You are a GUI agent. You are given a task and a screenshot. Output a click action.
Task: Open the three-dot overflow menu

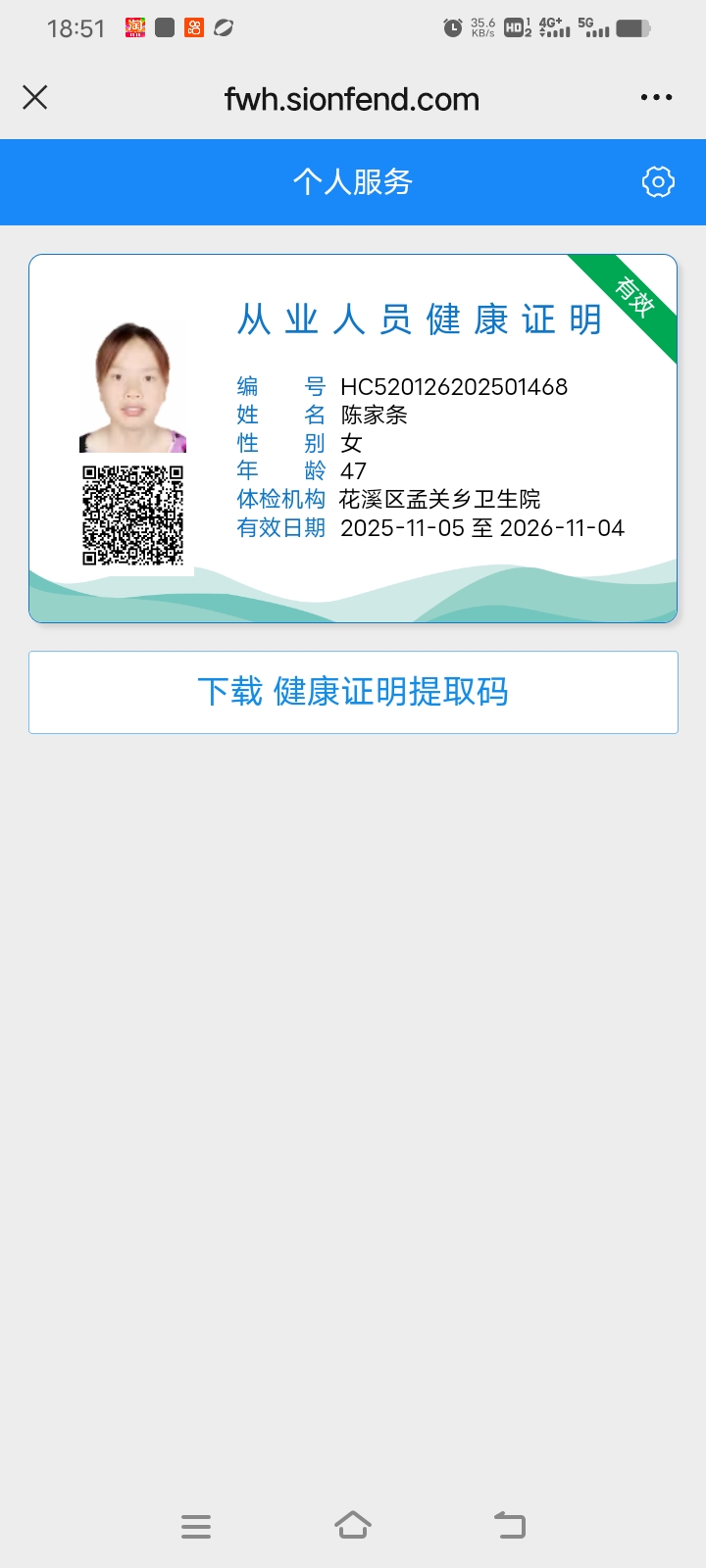tap(656, 97)
